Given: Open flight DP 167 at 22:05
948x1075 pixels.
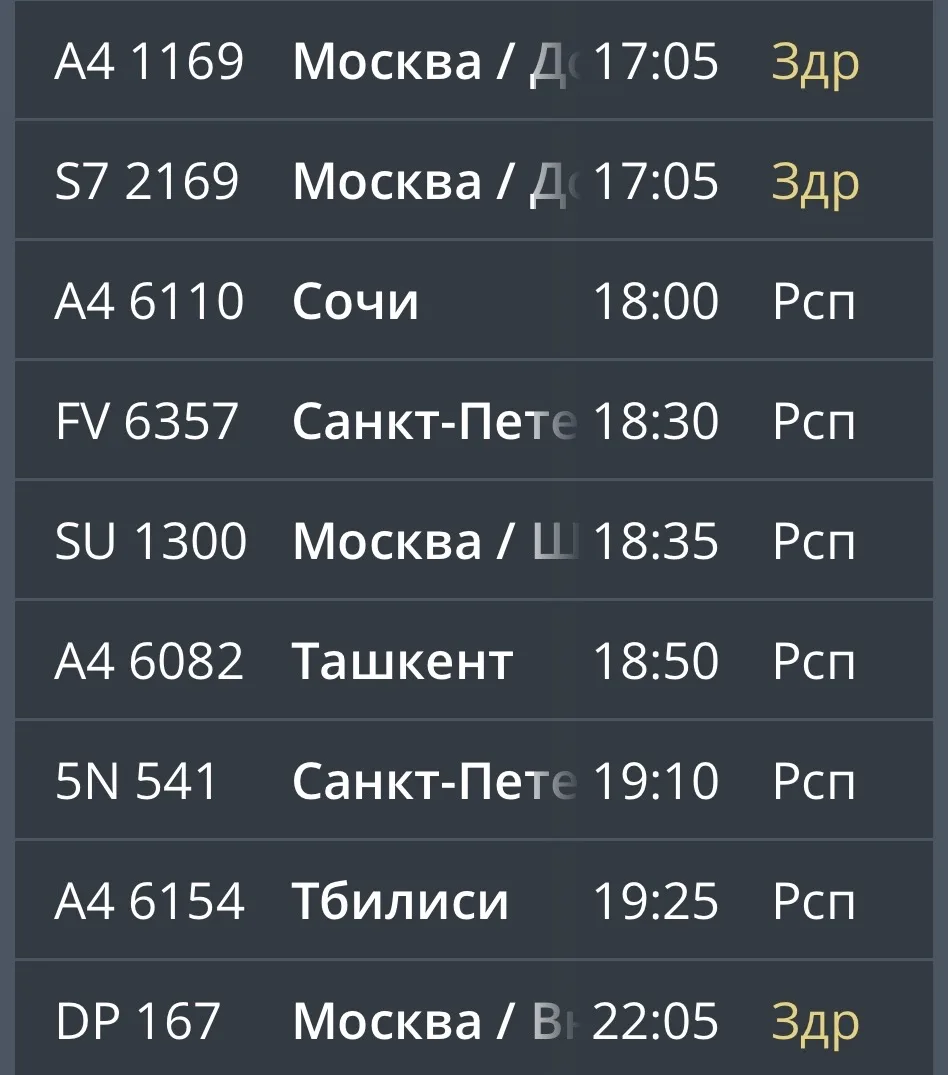Looking at the screenshot, I should (474, 1021).
